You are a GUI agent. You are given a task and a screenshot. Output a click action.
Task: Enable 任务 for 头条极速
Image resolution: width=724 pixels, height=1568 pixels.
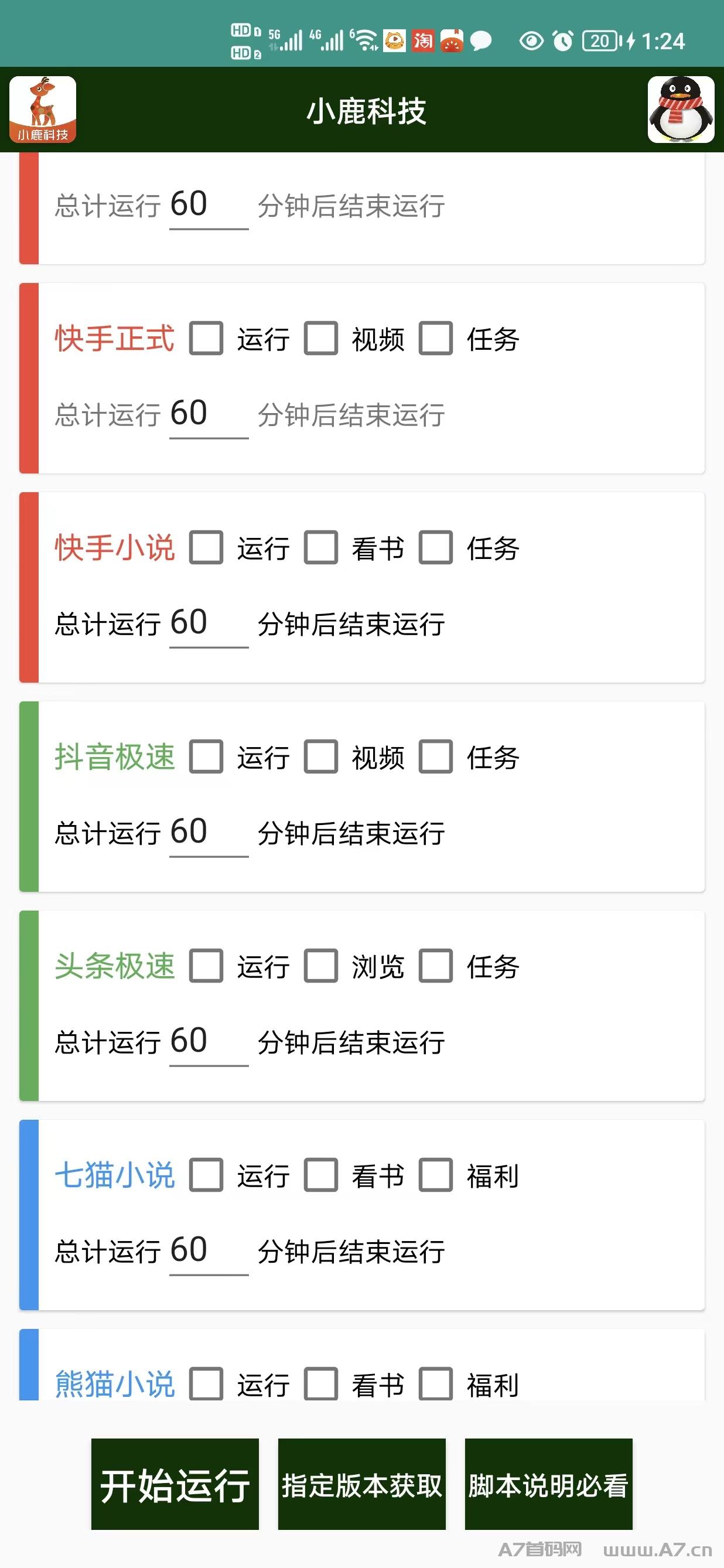[436, 966]
